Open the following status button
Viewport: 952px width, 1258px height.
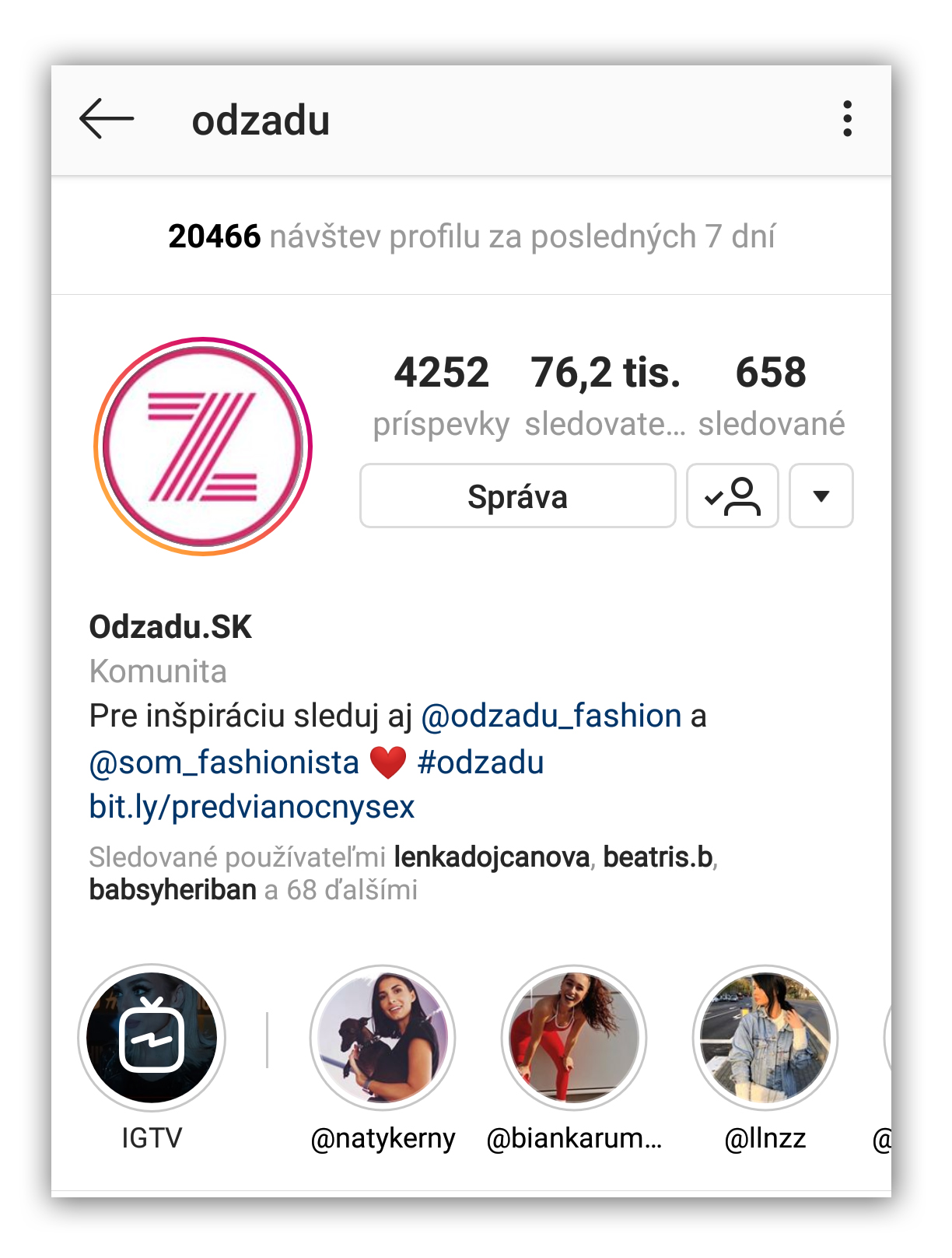coord(732,496)
